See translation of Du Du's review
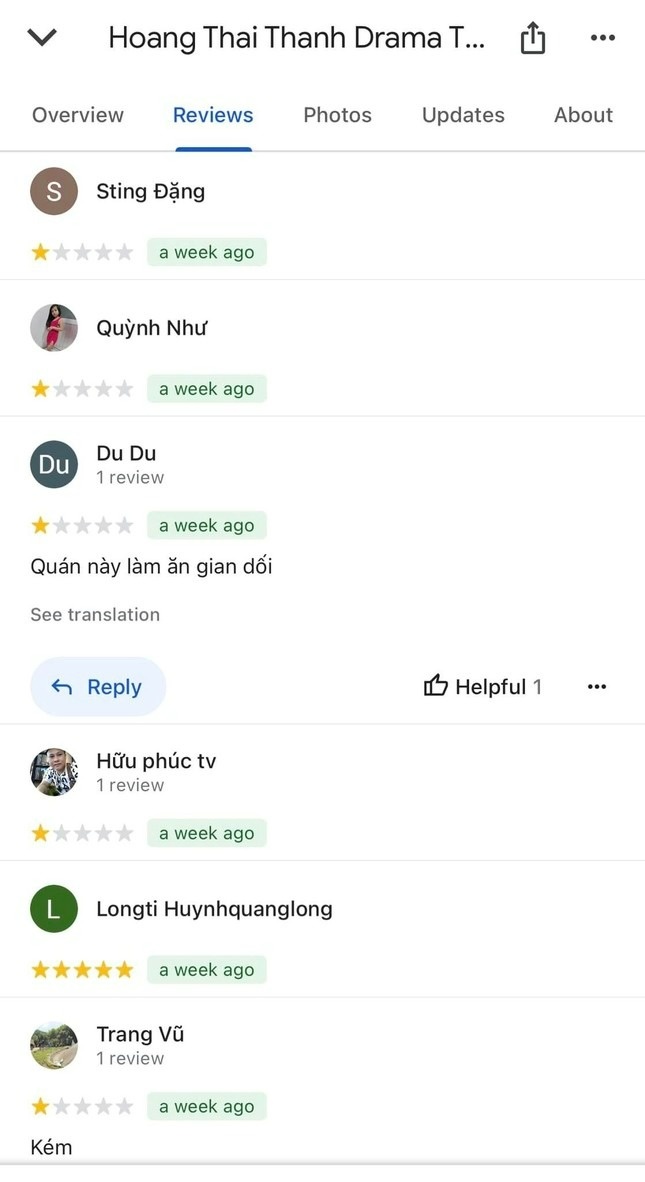This screenshot has width=645, height=1182. point(95,614)
